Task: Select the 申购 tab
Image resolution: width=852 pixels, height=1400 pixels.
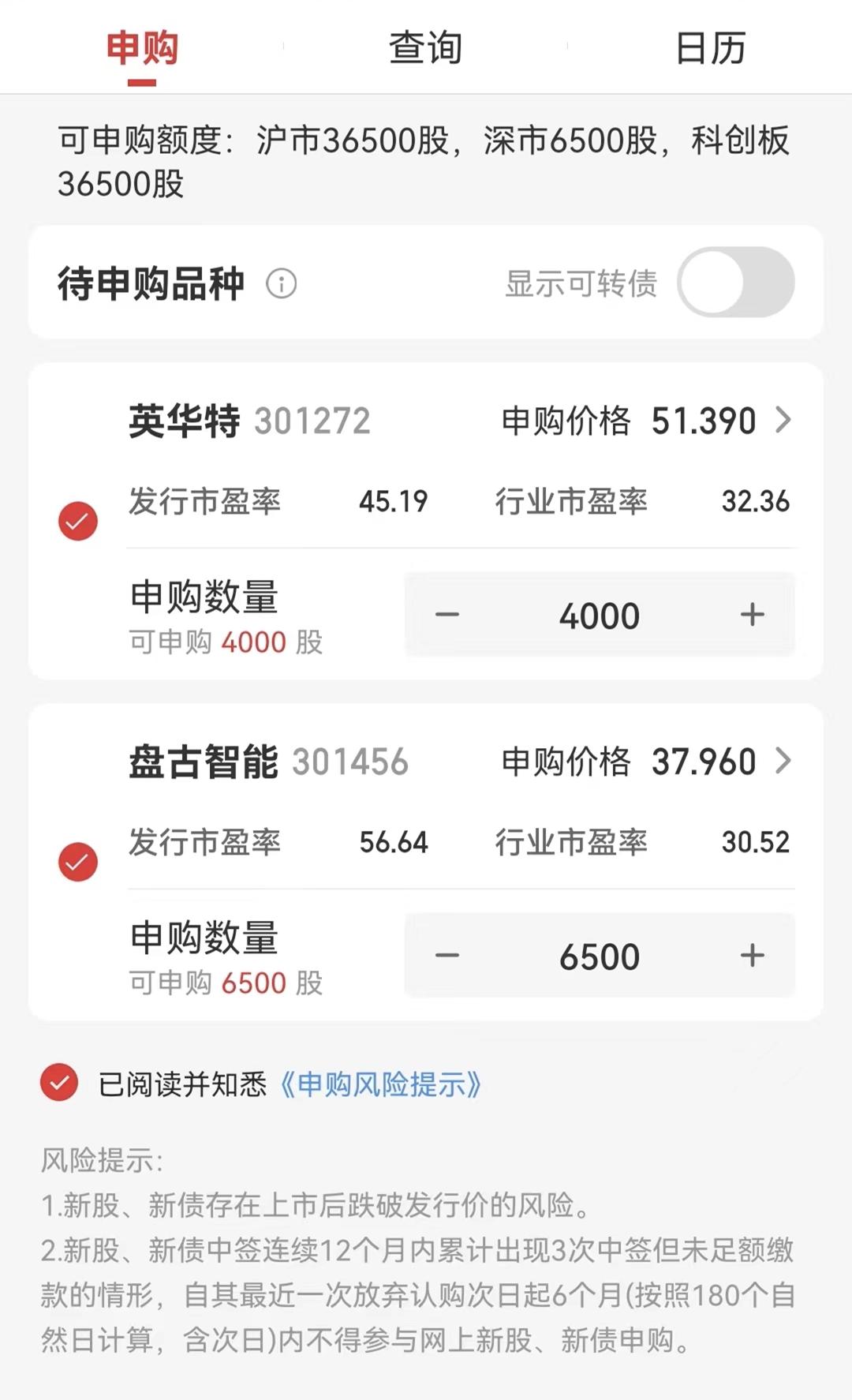Action: coord(142,47)
